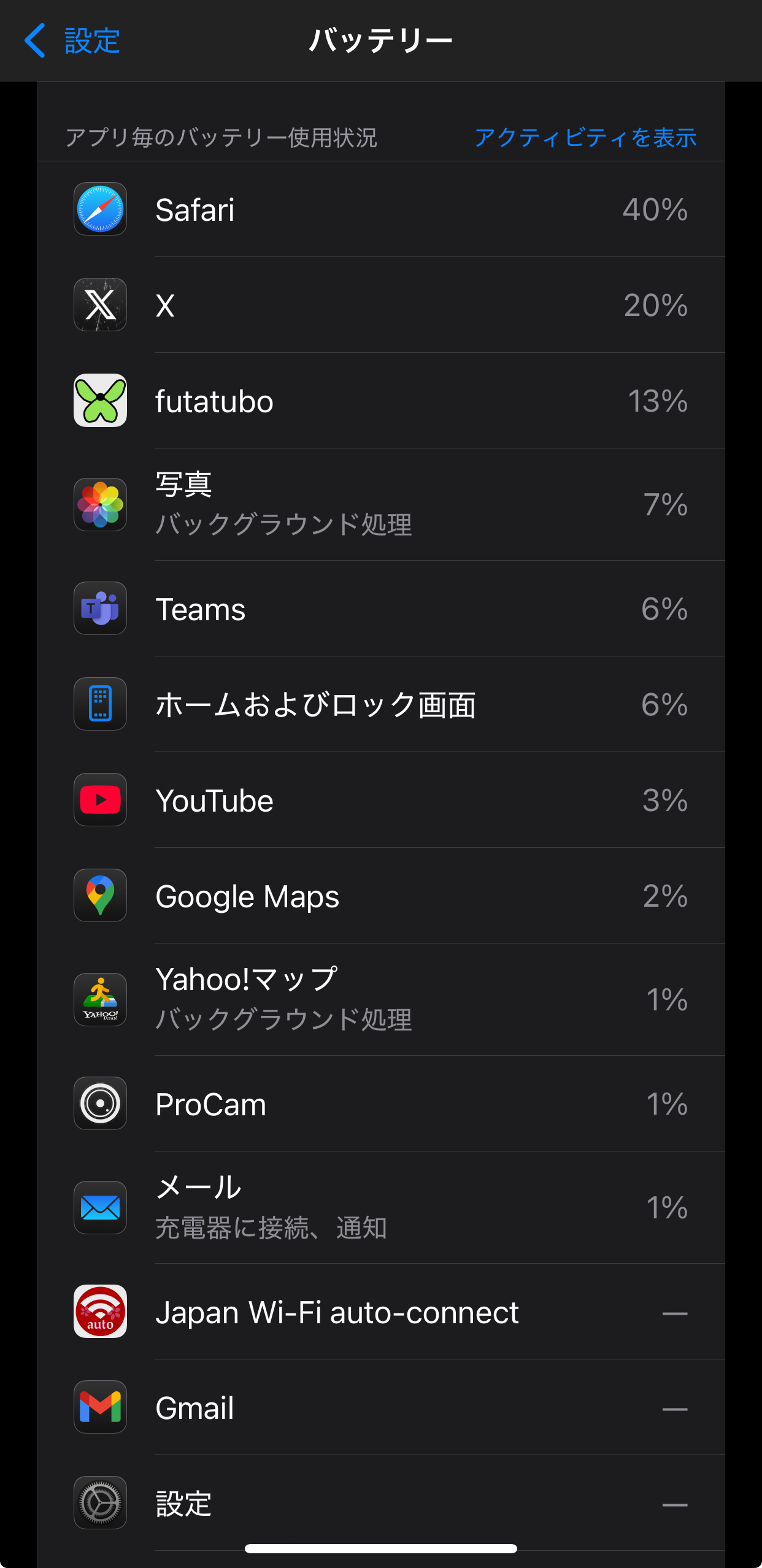Viewport: 762px width, 1568px height.
Task: Tap the X app row
Action: pos(381,305)
